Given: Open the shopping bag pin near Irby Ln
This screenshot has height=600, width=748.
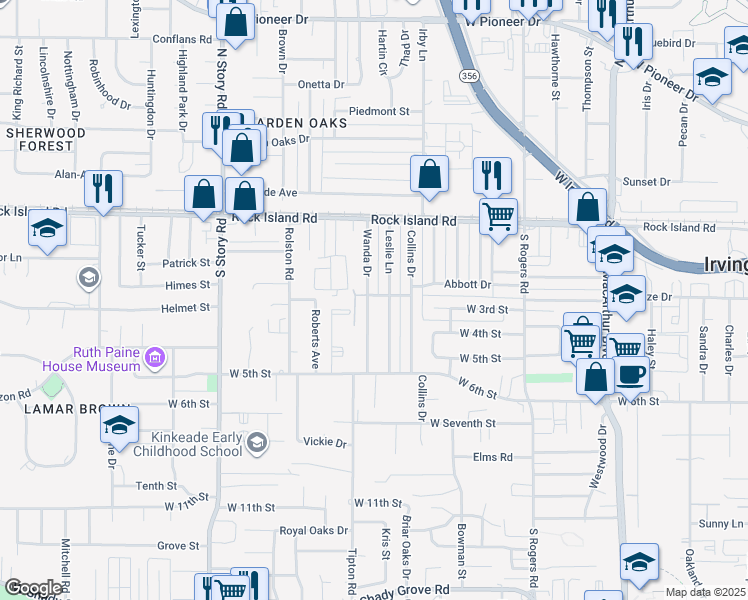Looking at the screenshot, I should coord(429,176).
